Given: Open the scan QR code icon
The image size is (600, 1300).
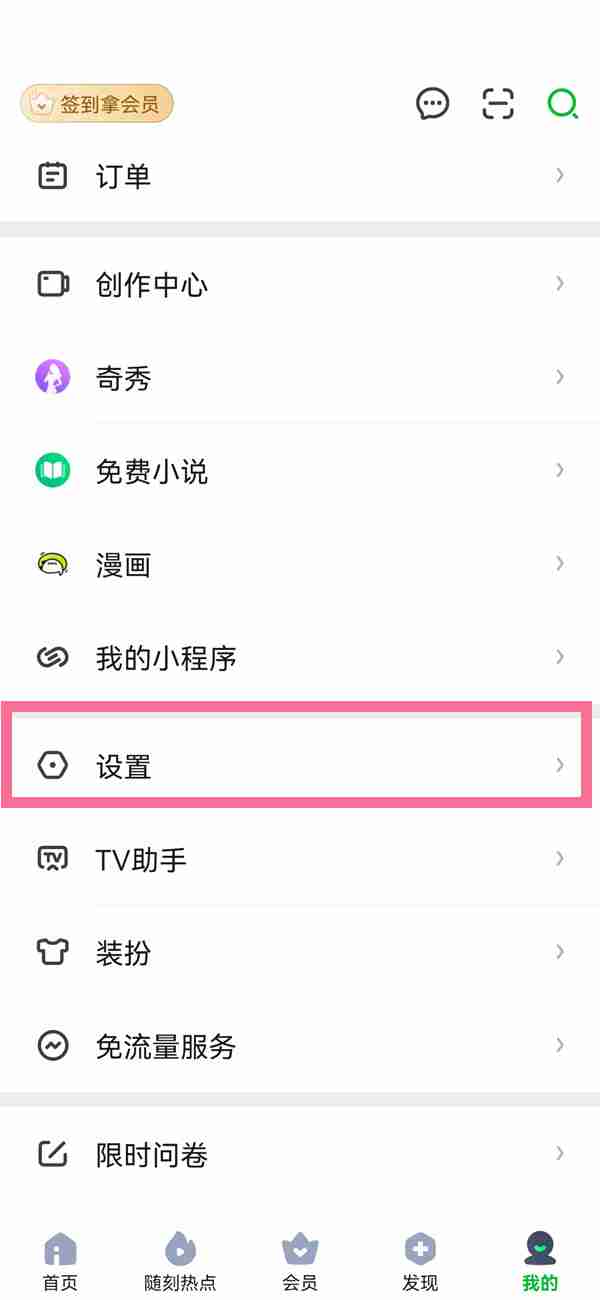Looking at the screenshot, I should coord(498,104).
